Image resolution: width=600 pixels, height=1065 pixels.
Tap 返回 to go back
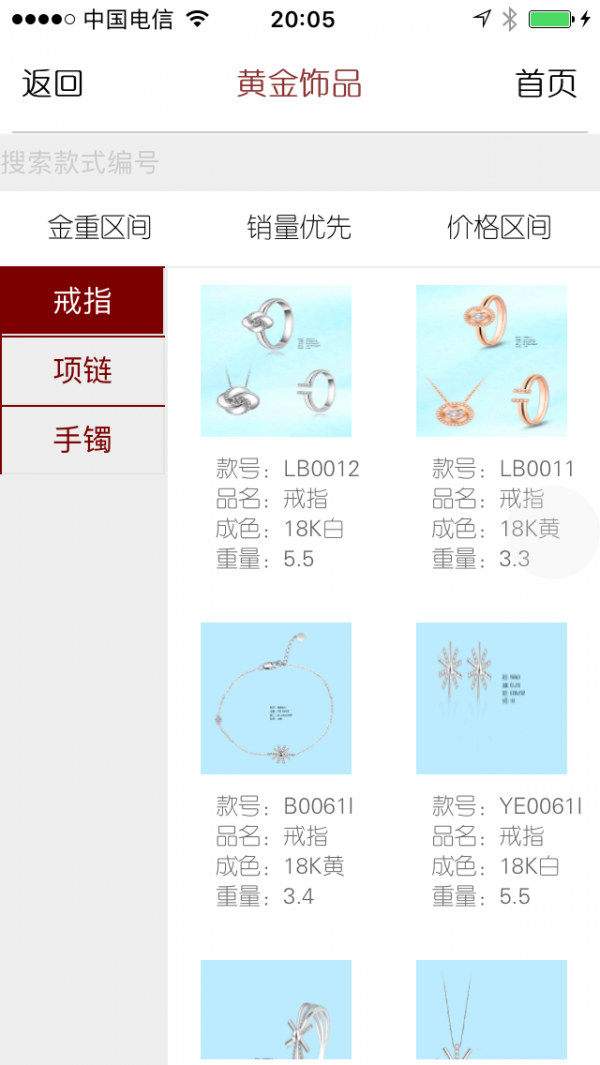52,84
